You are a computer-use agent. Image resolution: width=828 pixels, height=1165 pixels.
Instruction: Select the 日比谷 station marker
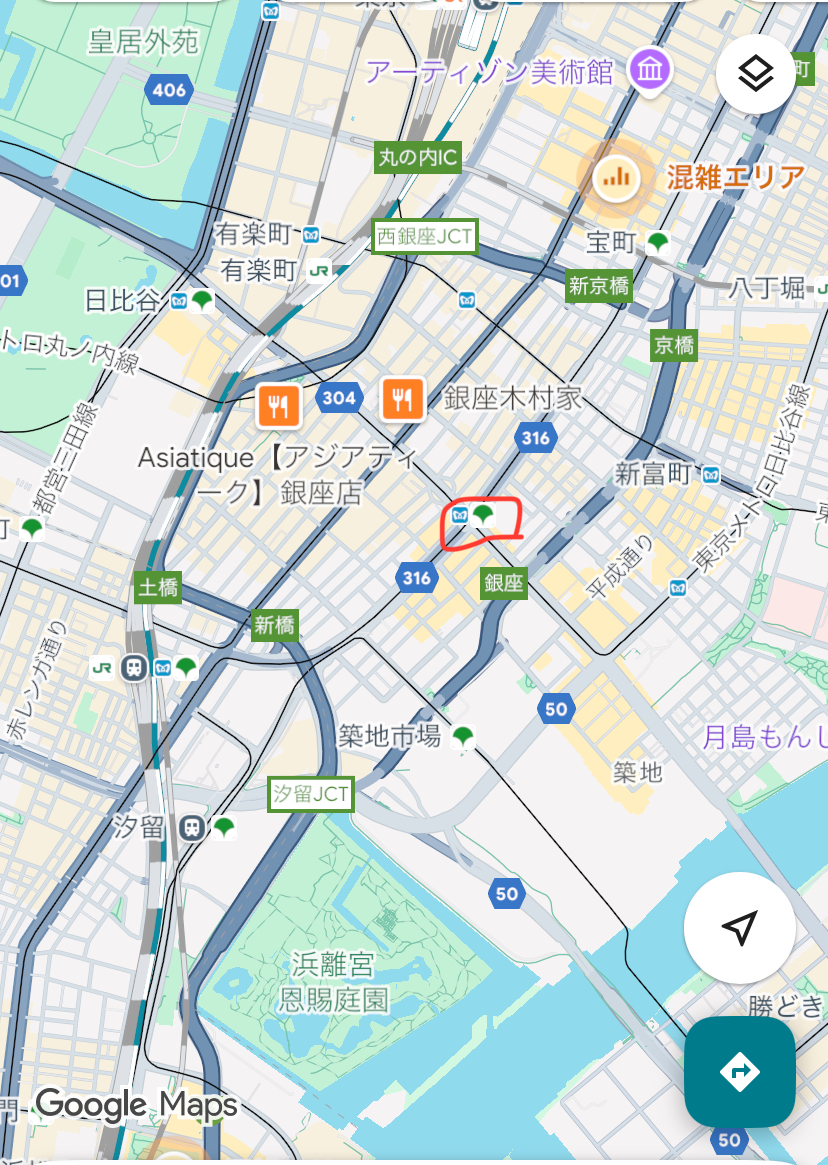pyautogui.click(x=180, y=300)
